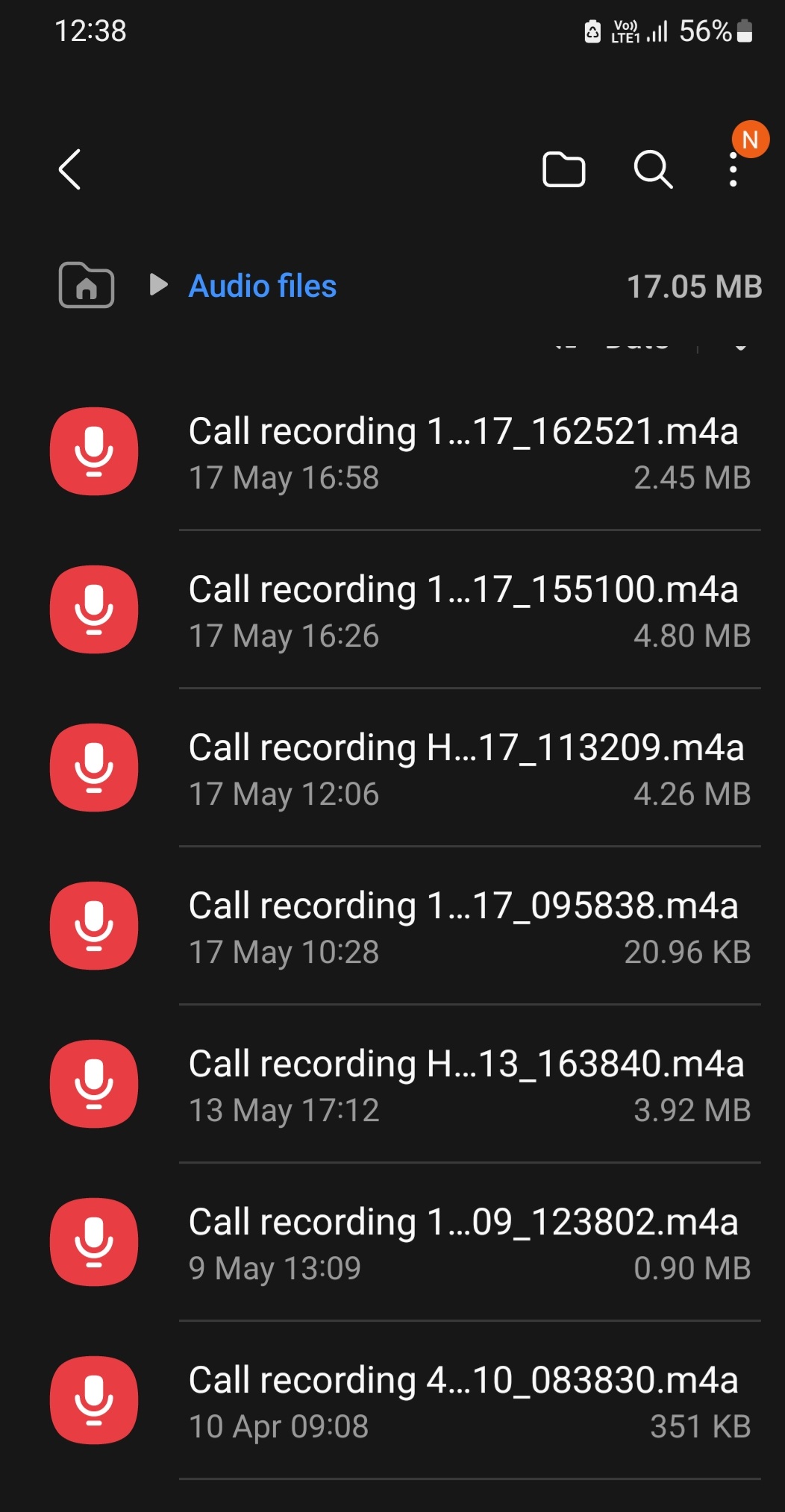Open the 10 Apr recording 10_083830.m4a
Image resolution: width=785 pixels, height=1512 pixels.
392,1400
